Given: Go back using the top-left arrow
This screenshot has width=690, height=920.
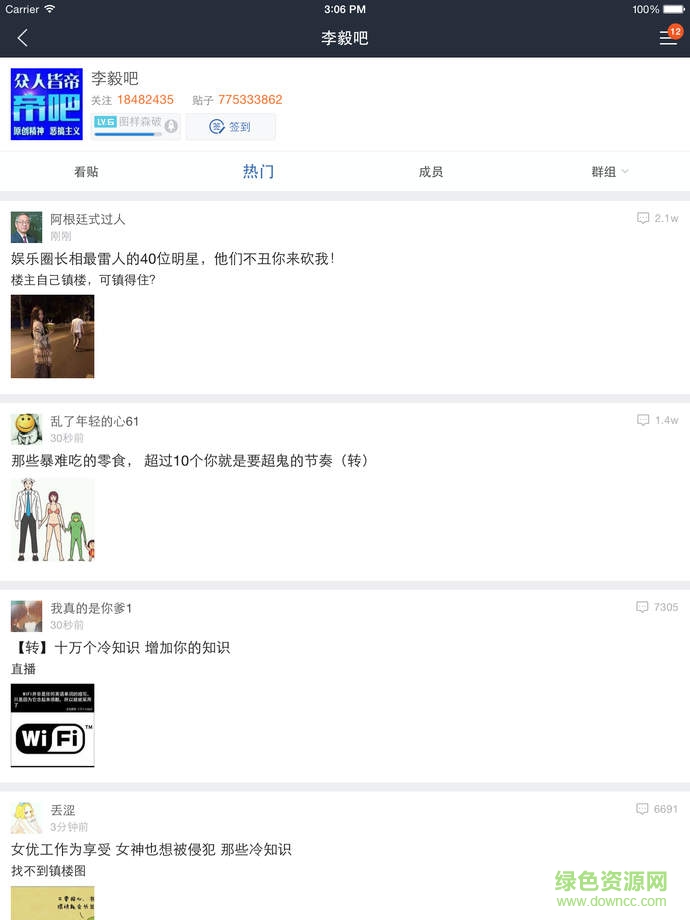Looking at the screenshot, I should 23,38.
